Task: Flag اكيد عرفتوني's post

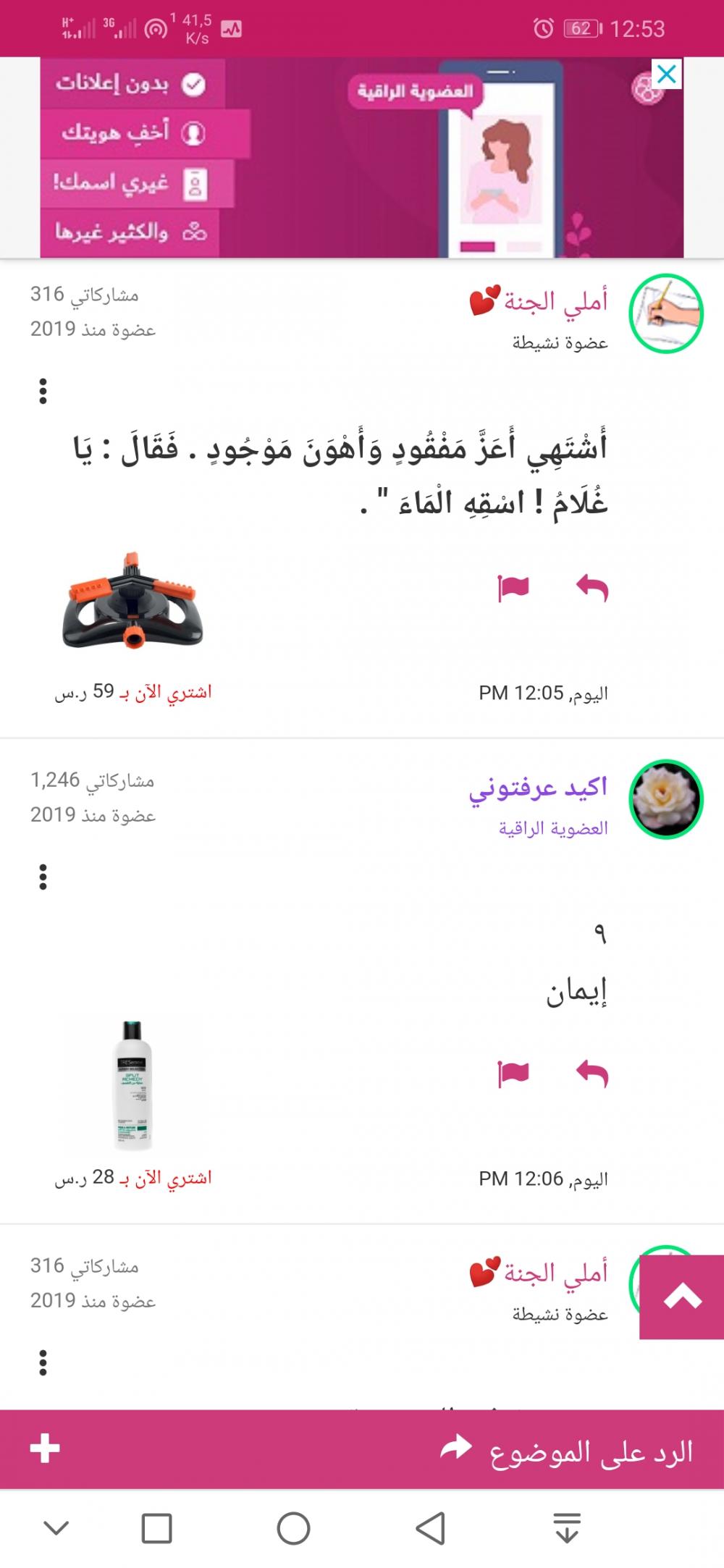Action: (513, 1074)
